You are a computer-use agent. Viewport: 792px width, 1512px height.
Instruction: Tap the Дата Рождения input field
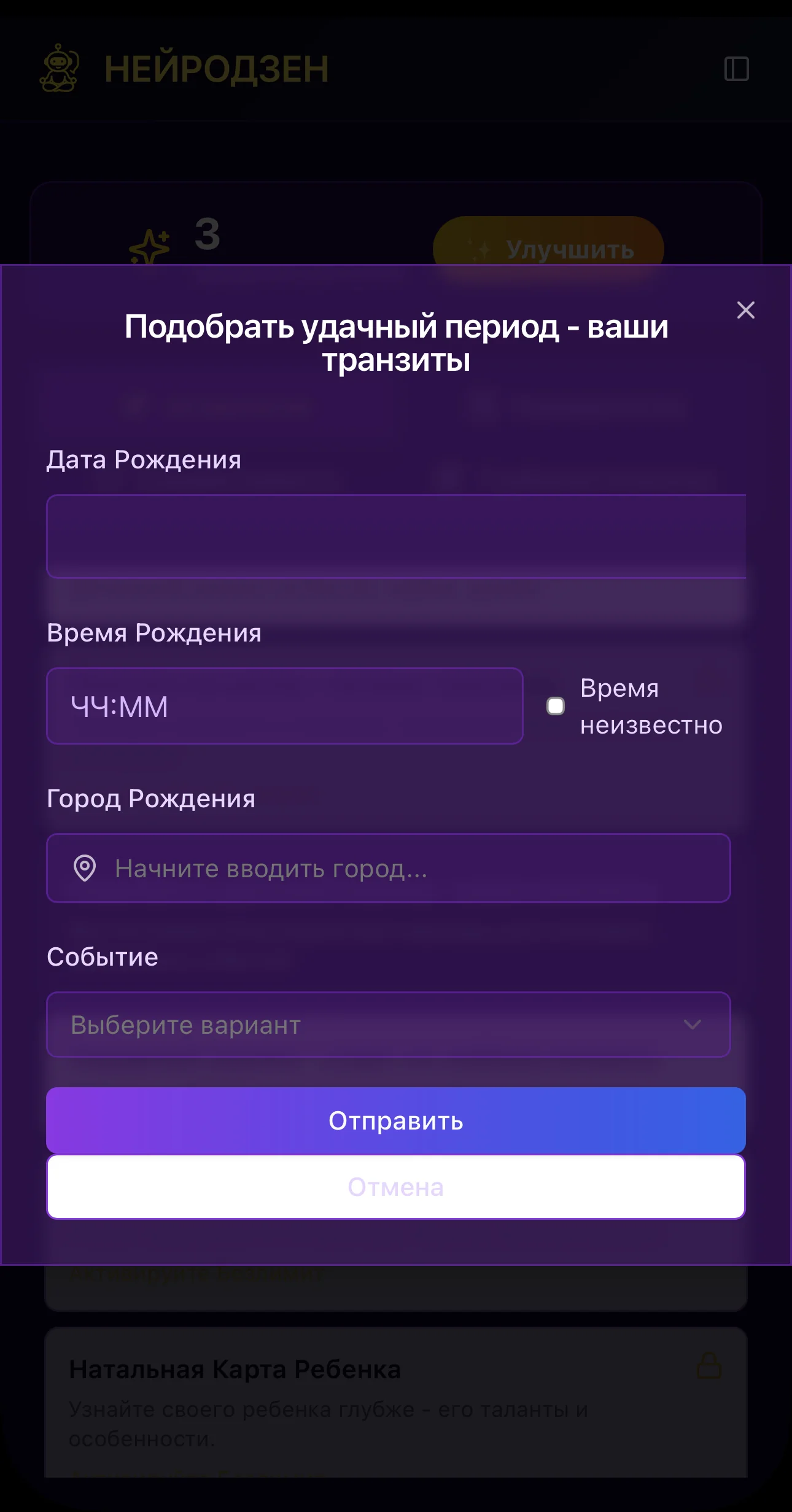click(x=396, y=536)
